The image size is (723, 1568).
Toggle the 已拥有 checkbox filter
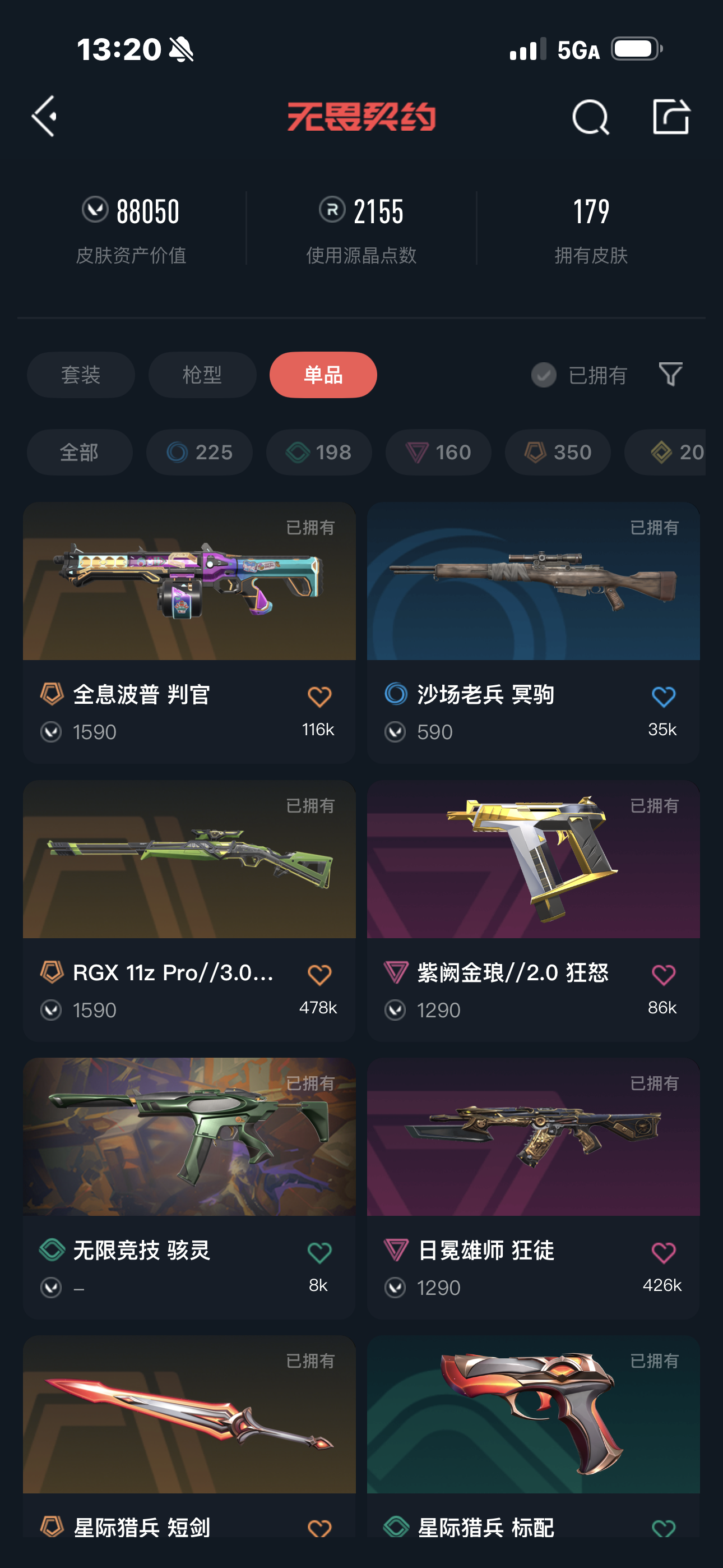544,375
